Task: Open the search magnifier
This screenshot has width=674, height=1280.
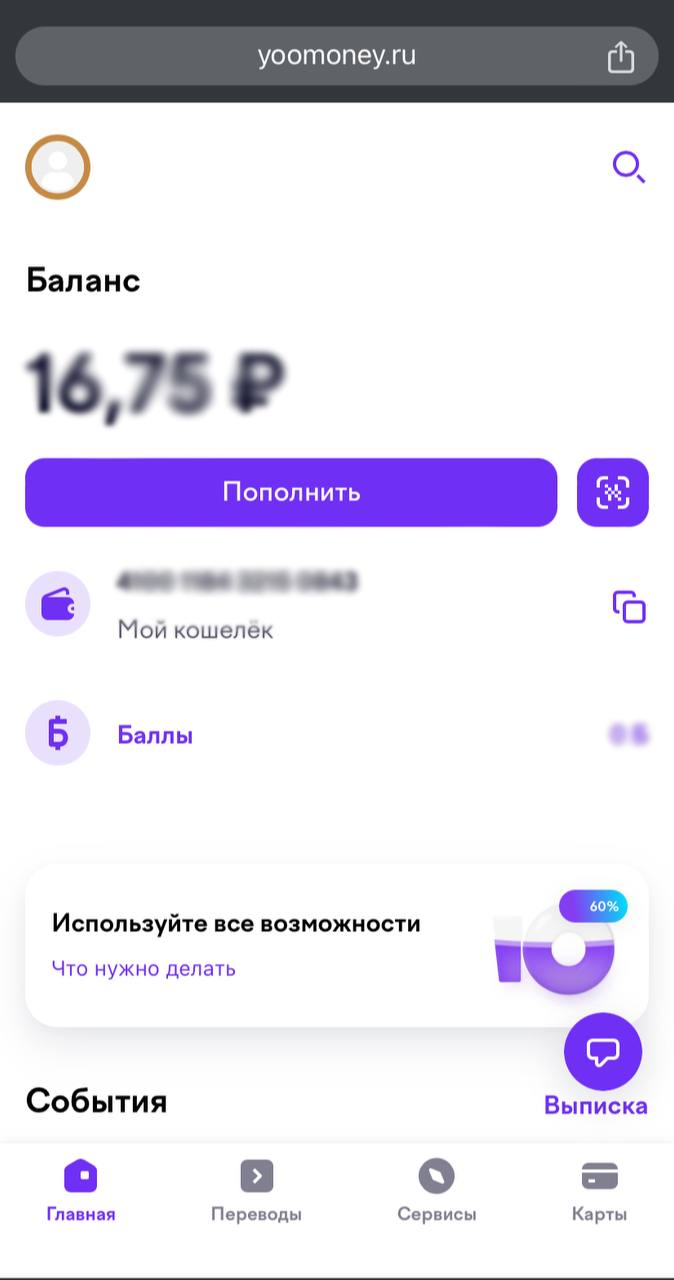Action: [x=628, y=167]
